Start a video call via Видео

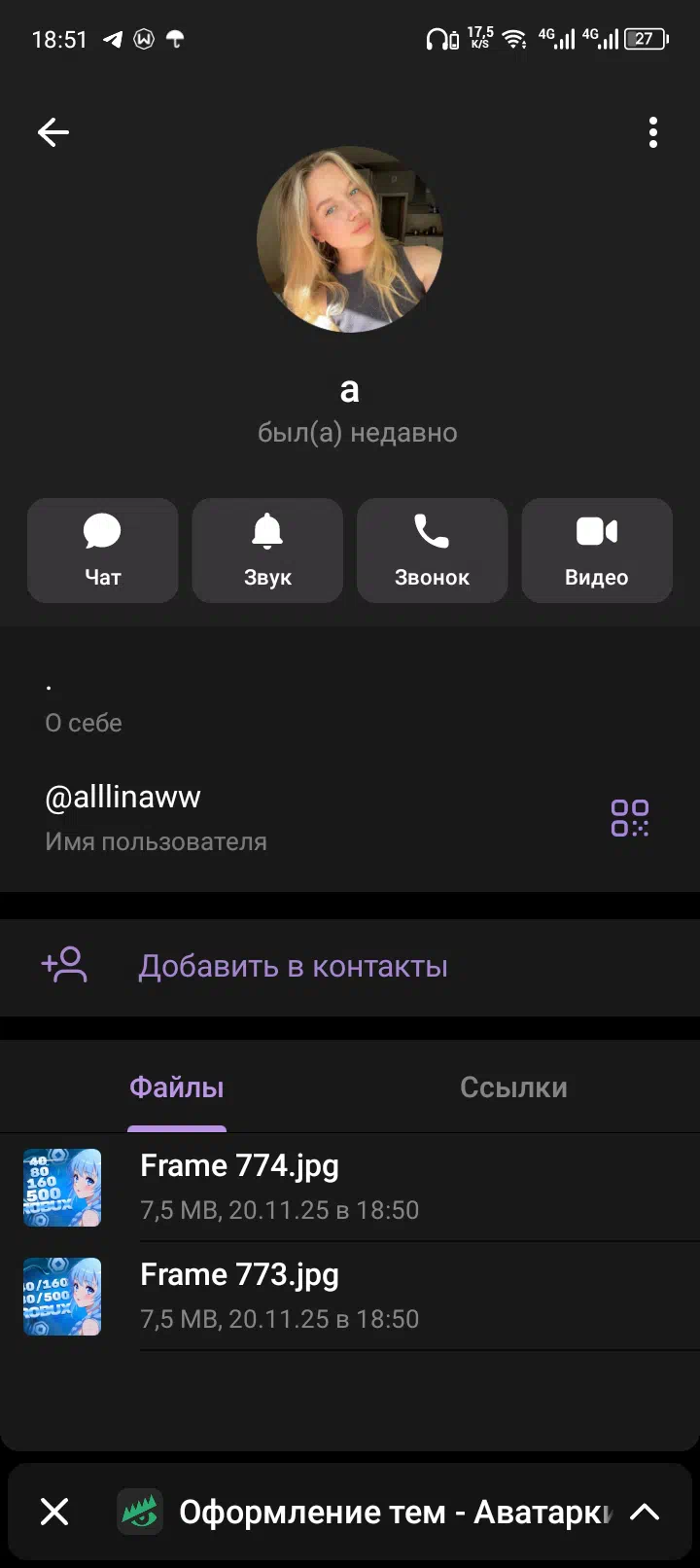(x=596, y=551)
